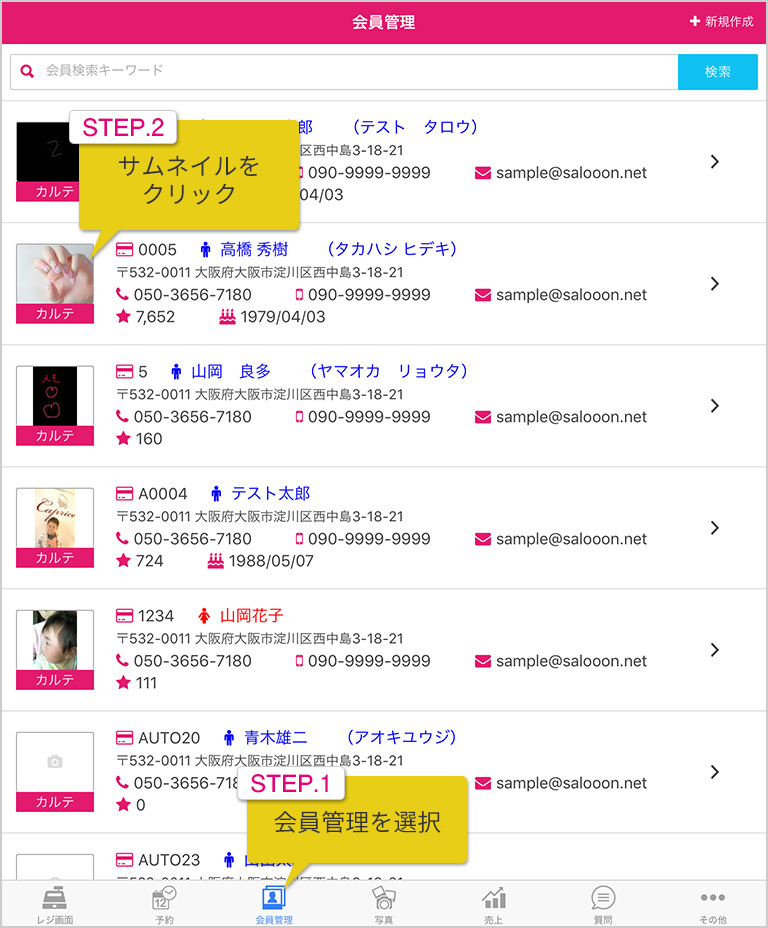Open the 売上 tab
768x928 pixels.
click(x=493, y=905)
